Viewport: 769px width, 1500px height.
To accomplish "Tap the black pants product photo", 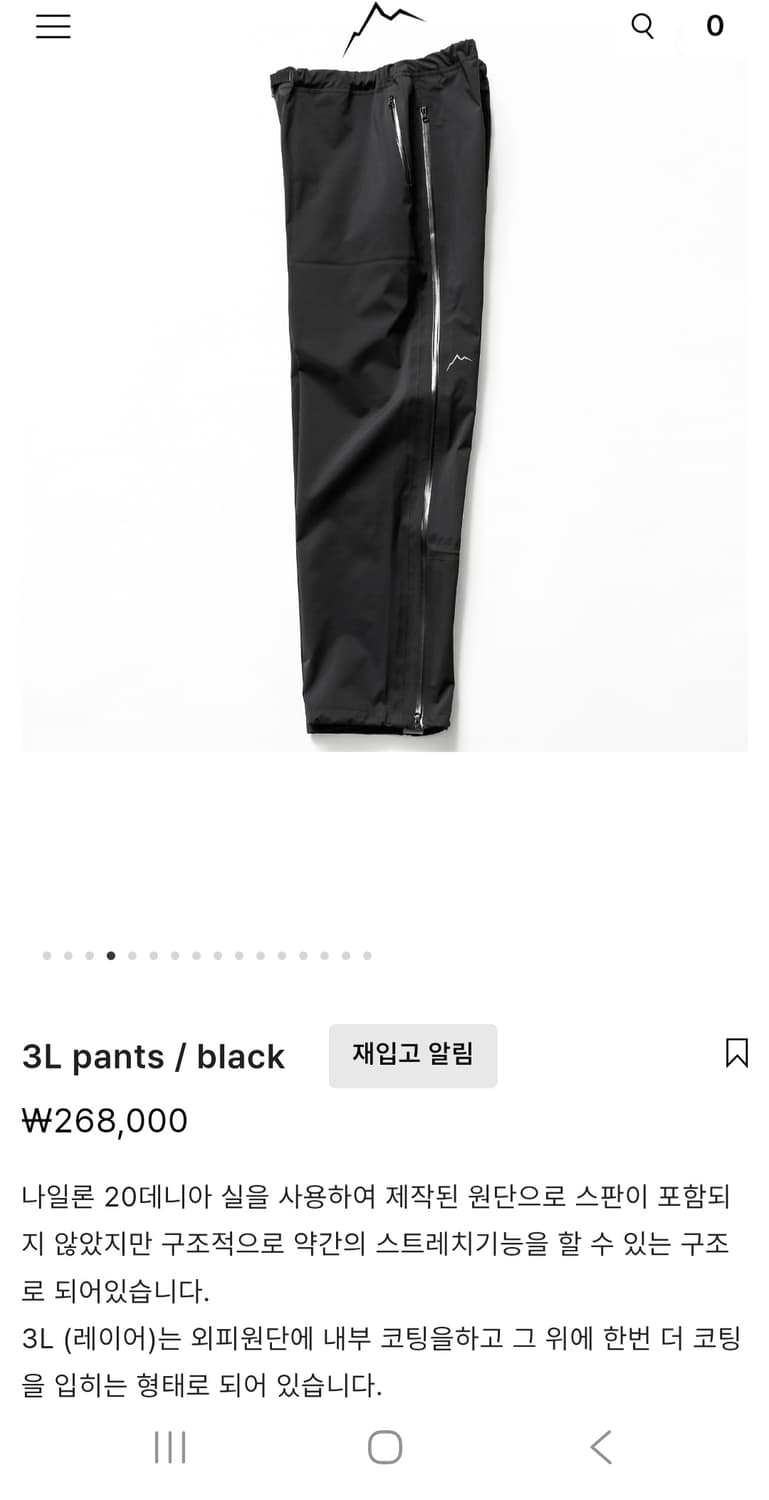I will click(x=384, y=400).
